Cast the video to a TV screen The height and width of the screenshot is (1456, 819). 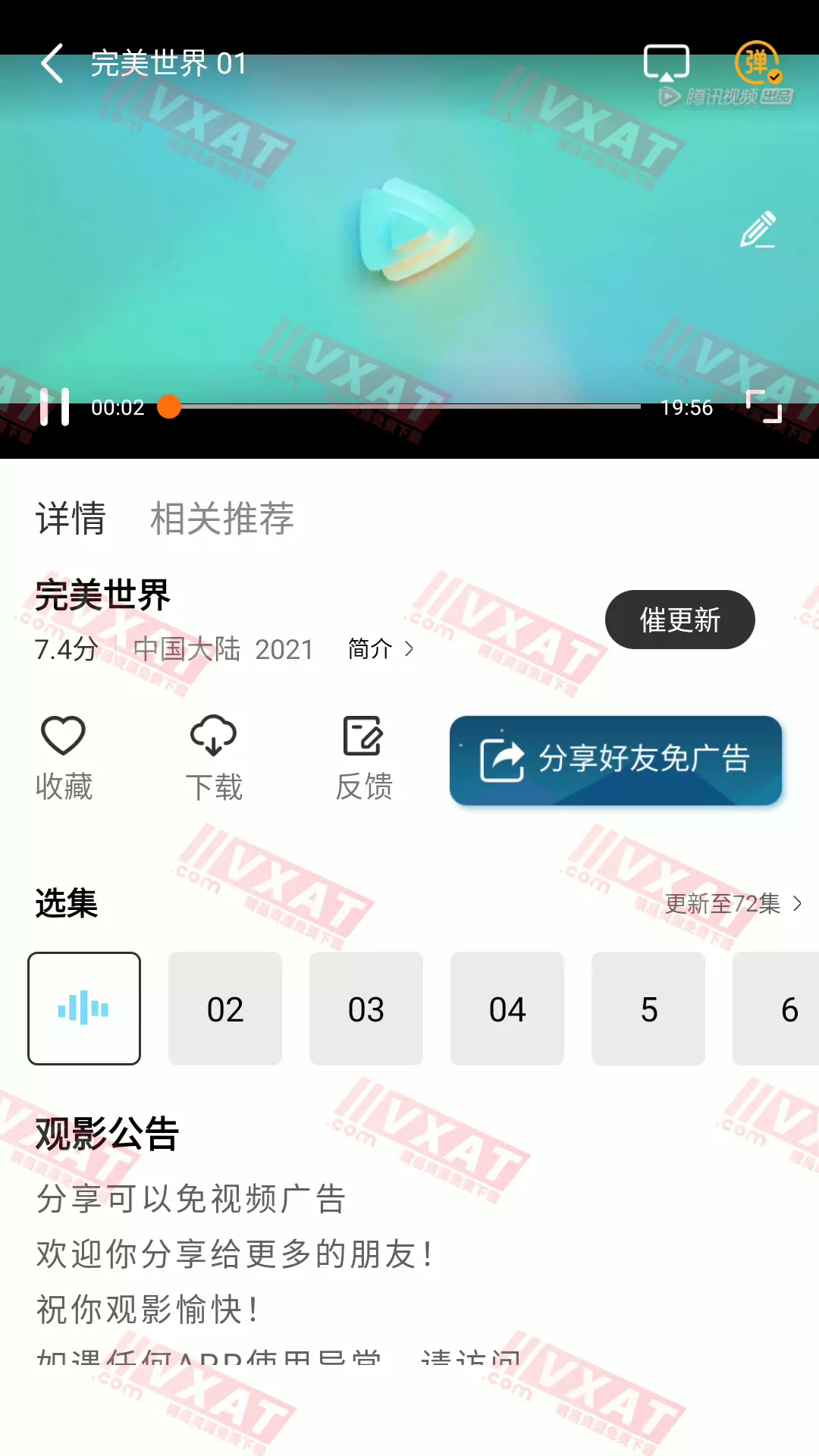(666, 63)
